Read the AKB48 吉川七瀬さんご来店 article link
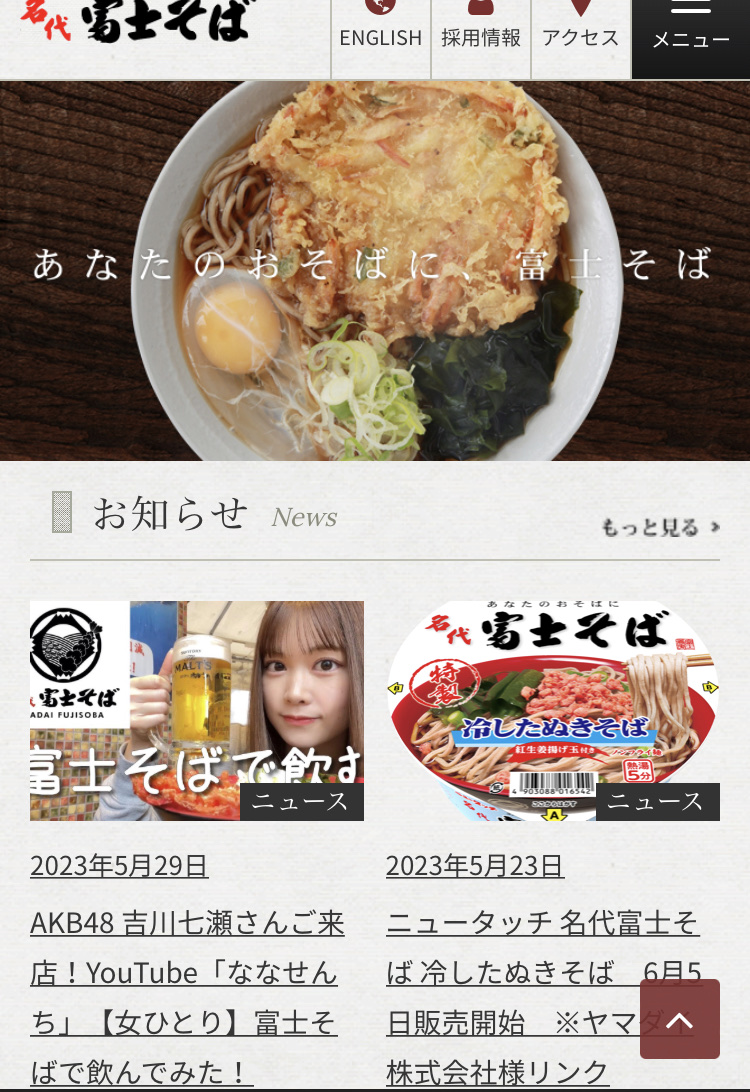 point(187,997)
